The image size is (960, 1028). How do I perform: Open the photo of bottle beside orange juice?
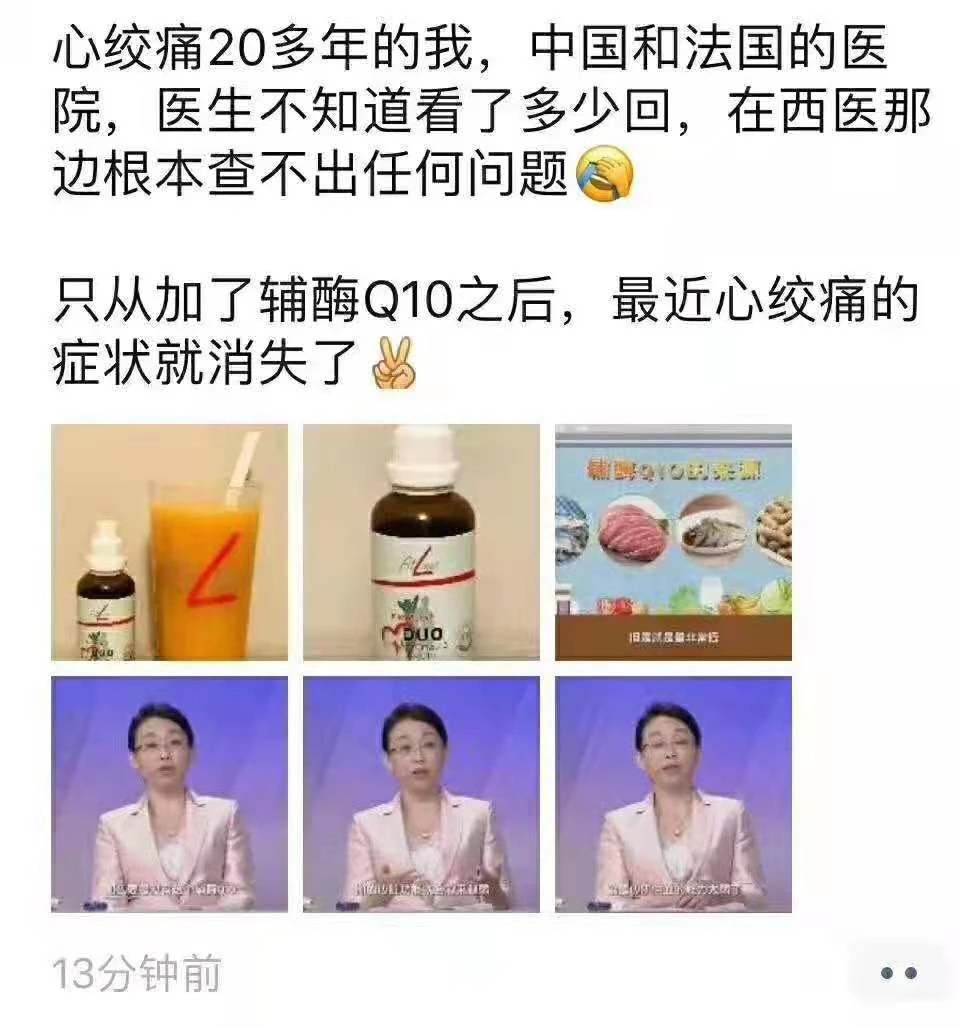tap(169, 542)
